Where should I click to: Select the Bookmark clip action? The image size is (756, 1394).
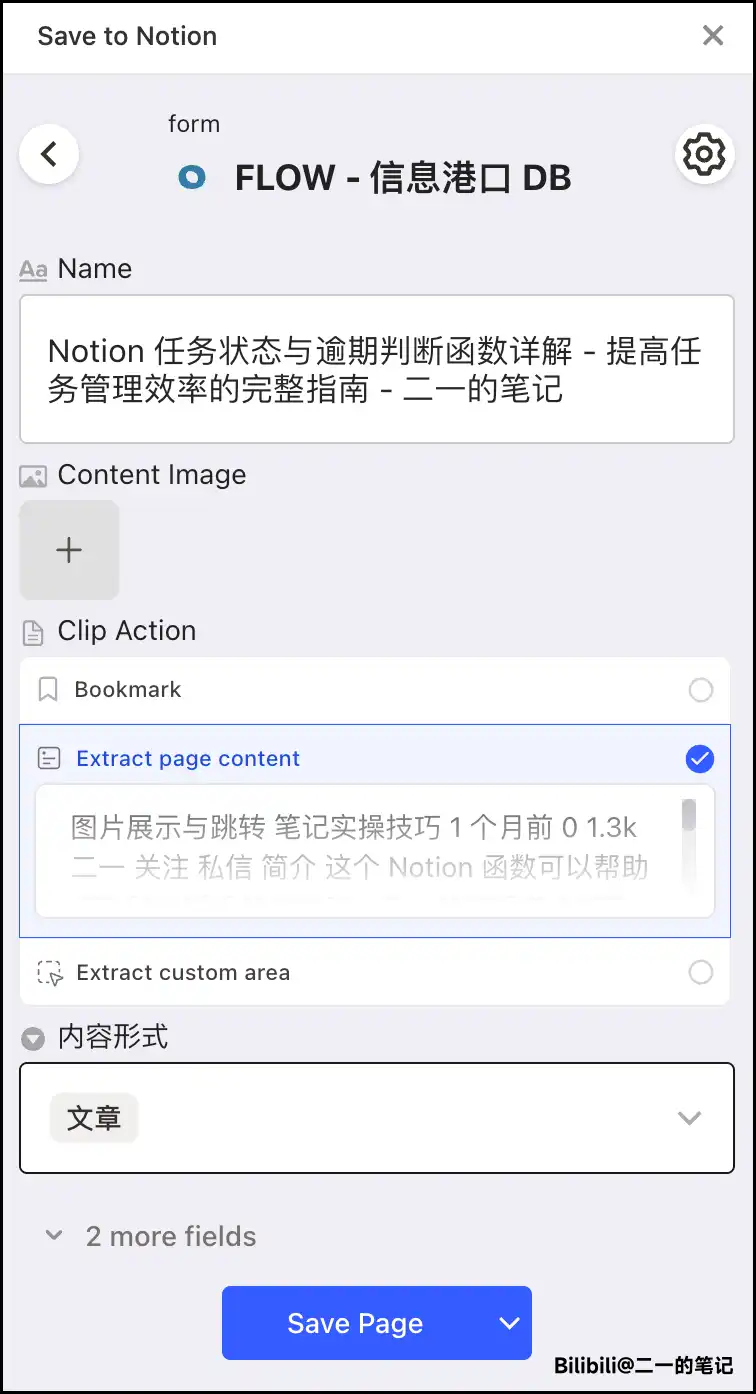coord(375,690)
